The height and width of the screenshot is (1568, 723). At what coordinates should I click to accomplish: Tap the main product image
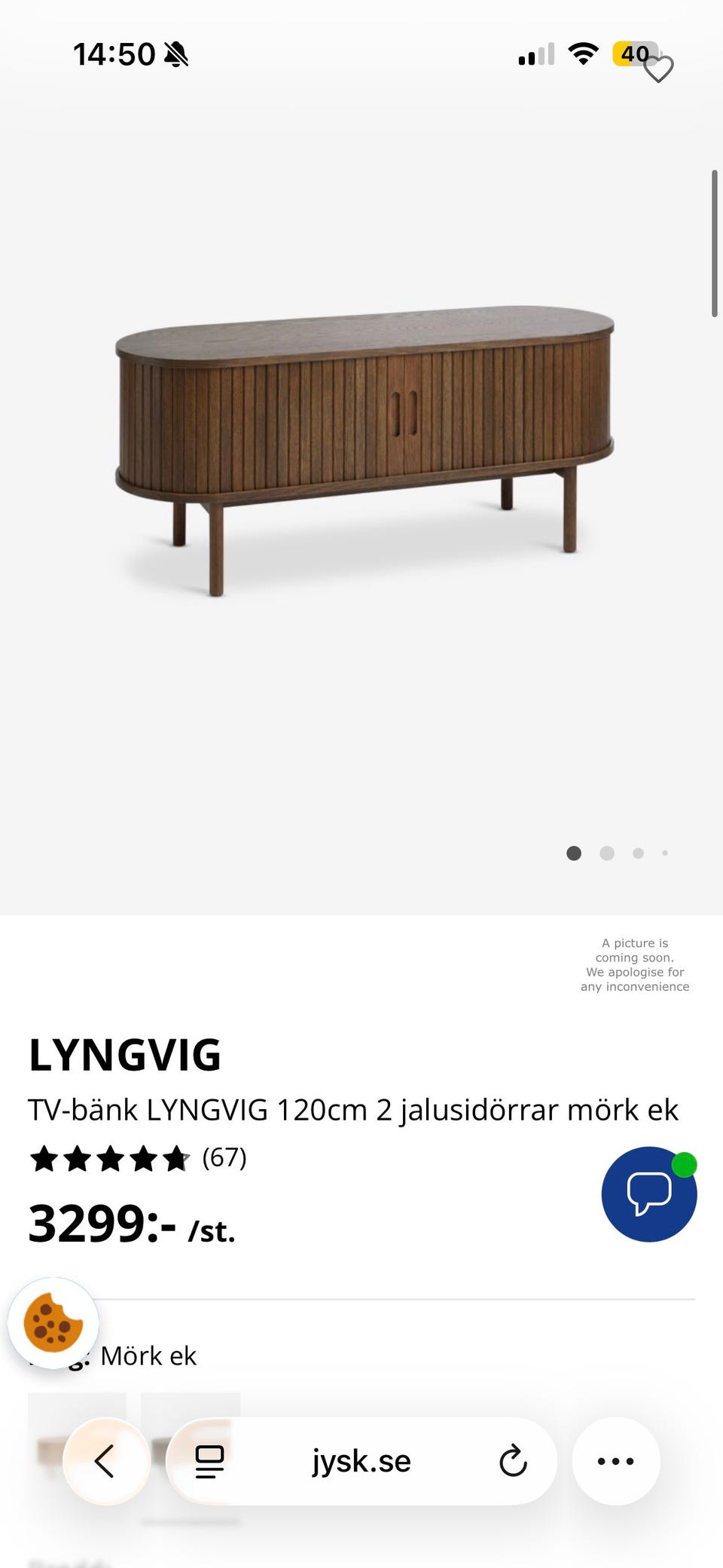[x=361, y=437]
